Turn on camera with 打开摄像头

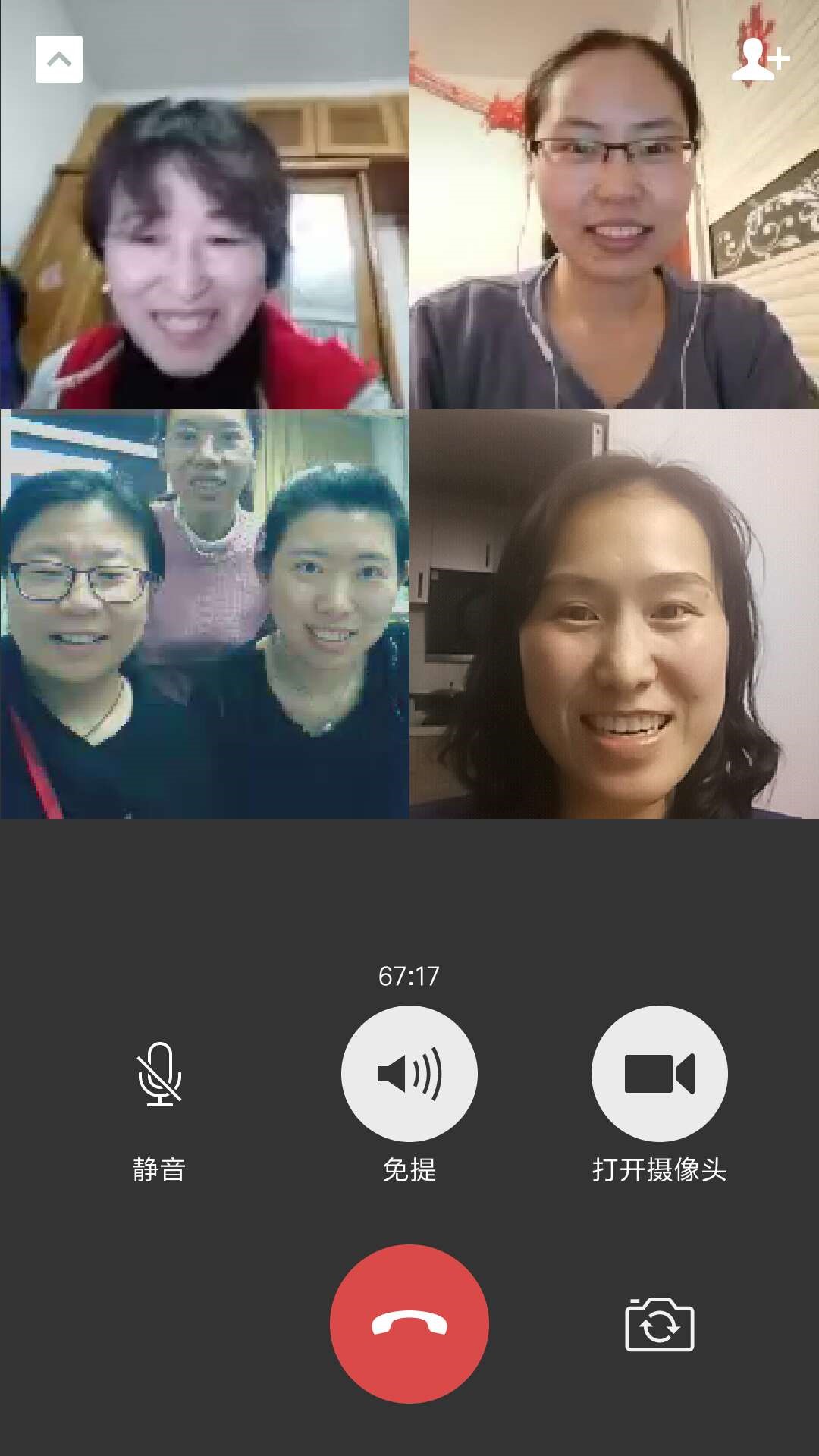(x=659, y=1074)
